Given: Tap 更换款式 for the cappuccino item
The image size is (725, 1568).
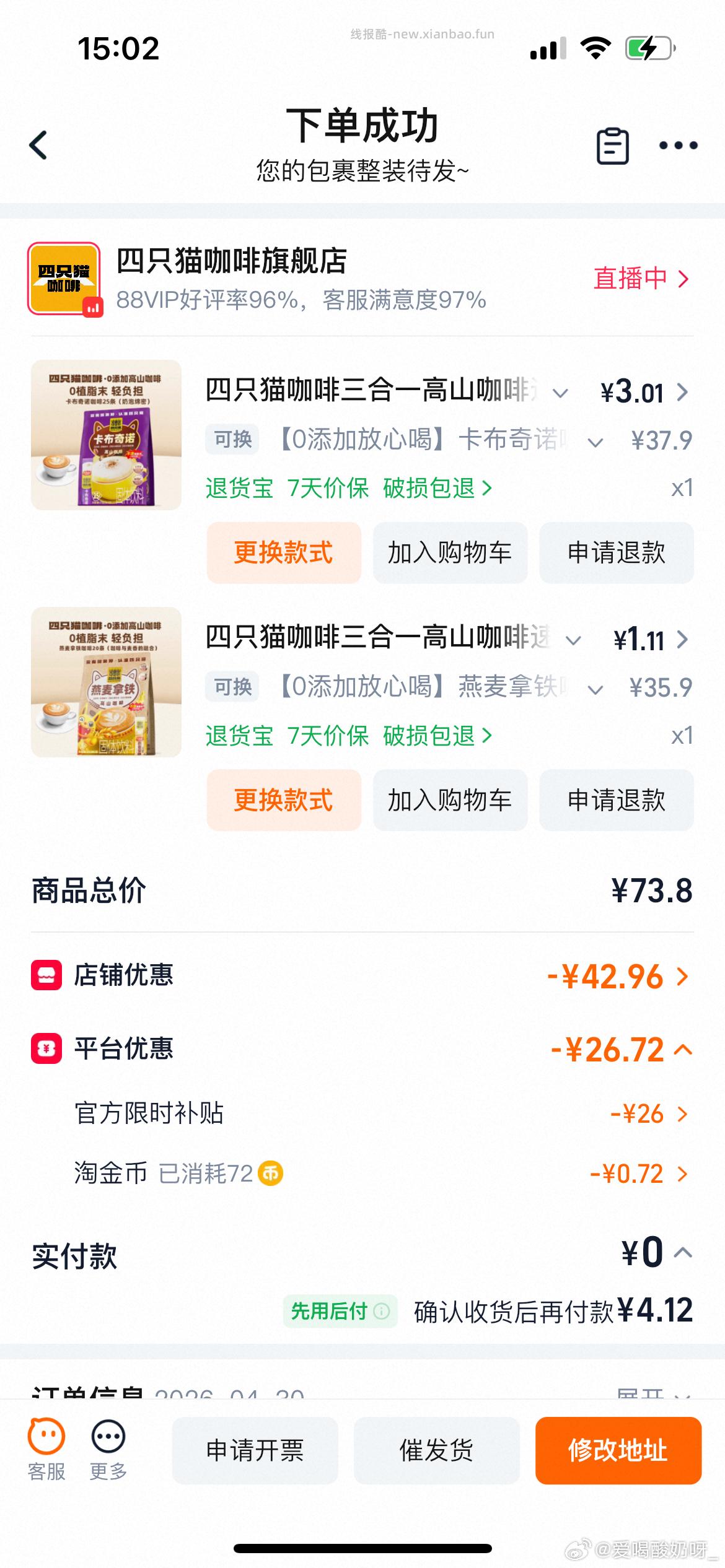Looking at the screenshot, I should [x=283, y=552].
